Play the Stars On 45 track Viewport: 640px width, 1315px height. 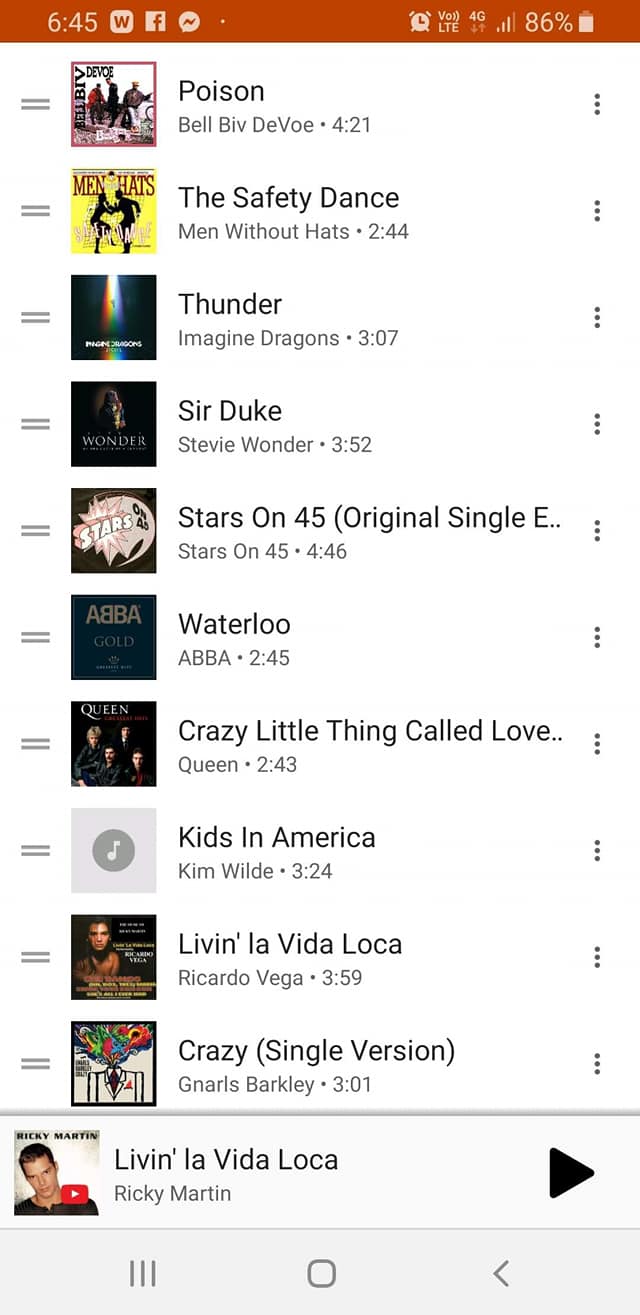320,531
